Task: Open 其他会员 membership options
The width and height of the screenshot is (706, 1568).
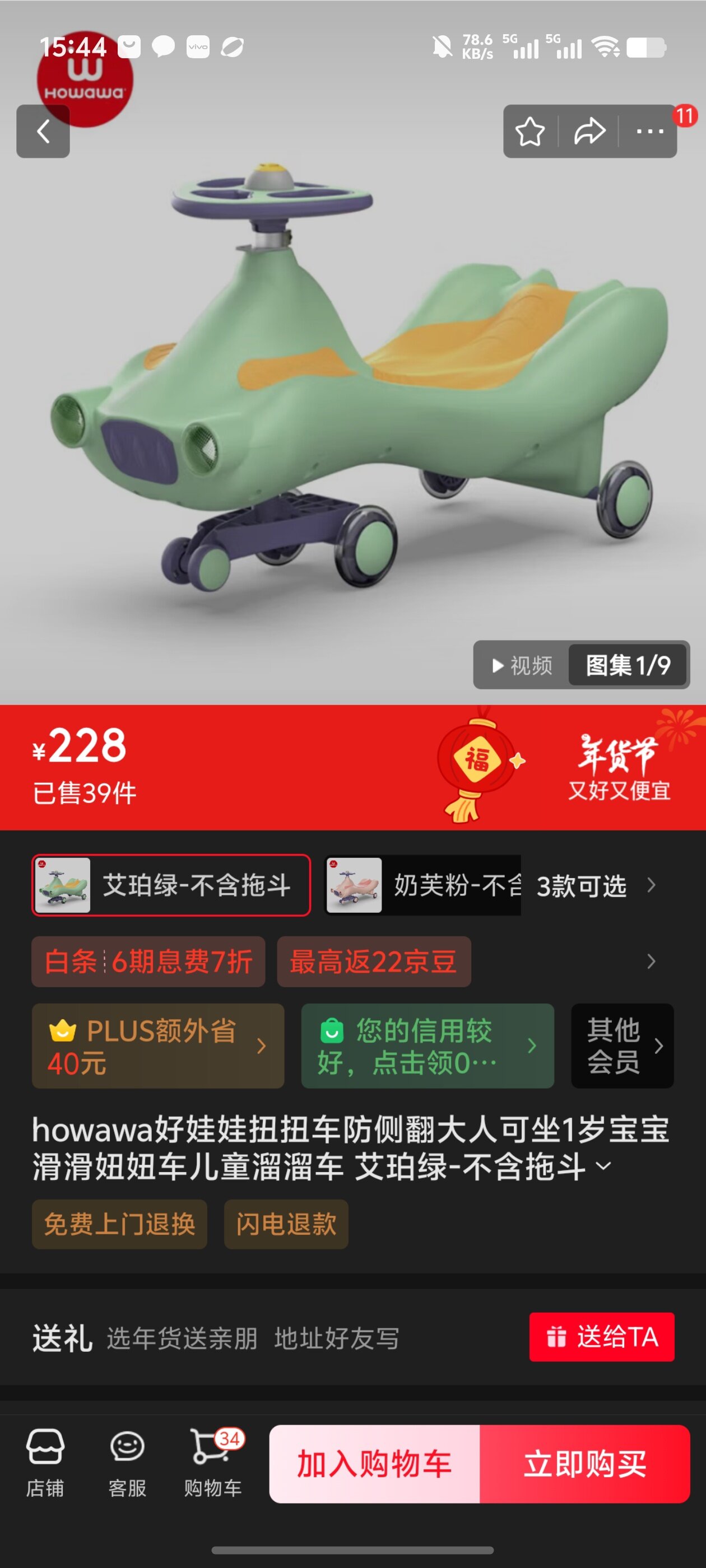Action: pyautogui.click(x=622, y=1046)
